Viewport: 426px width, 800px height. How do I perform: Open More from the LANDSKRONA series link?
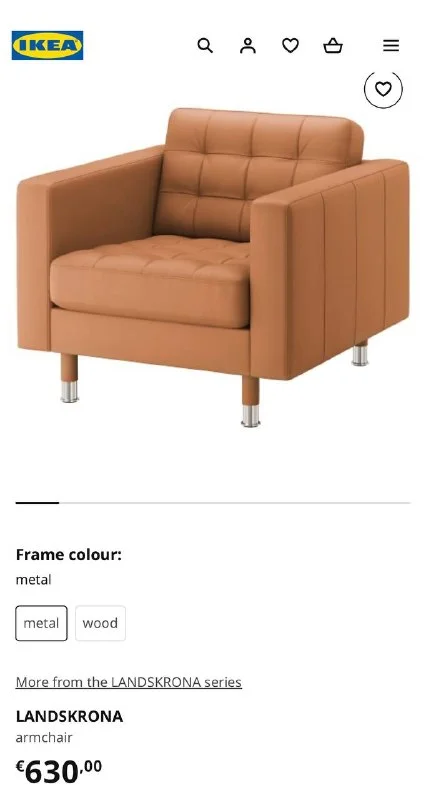pos(129,682)
